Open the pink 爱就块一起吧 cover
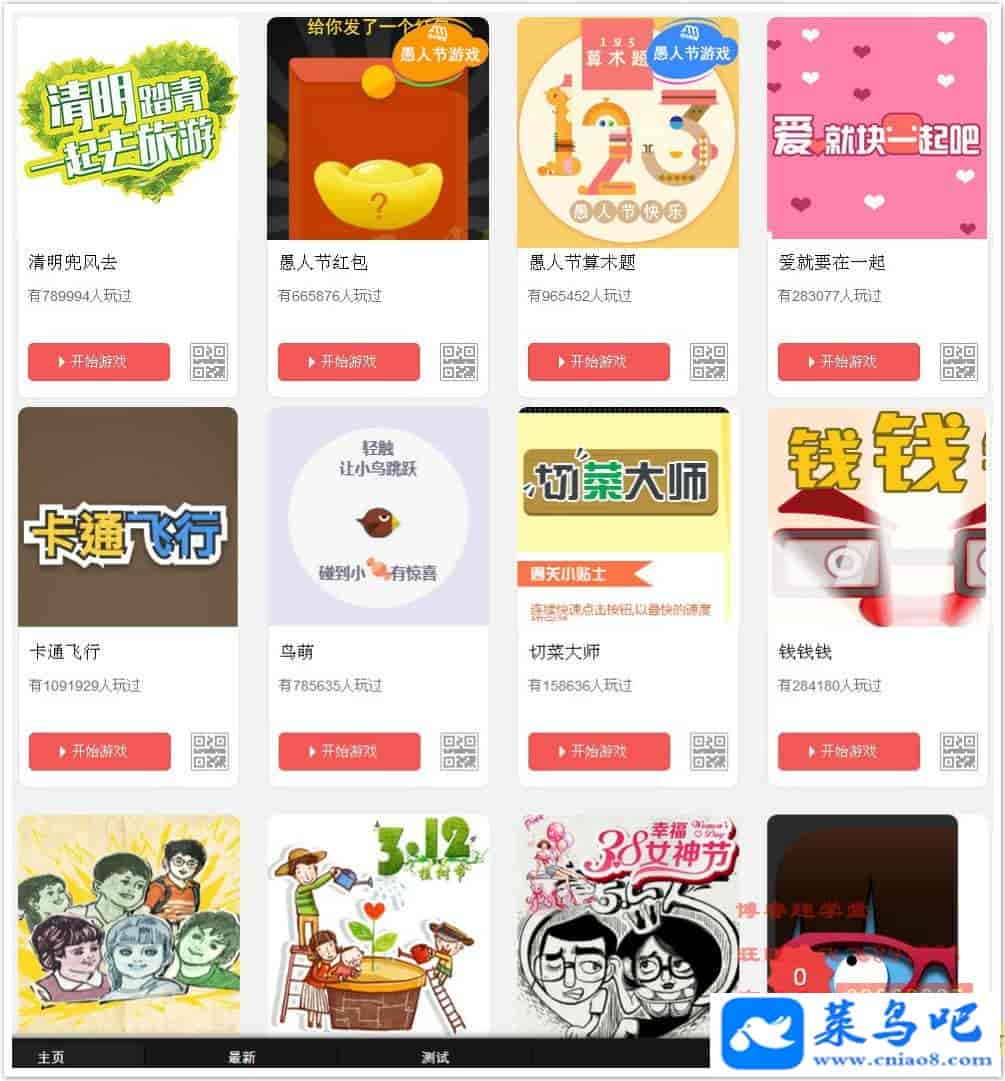Screen dimensions: 1005x1081 [877, 128]
